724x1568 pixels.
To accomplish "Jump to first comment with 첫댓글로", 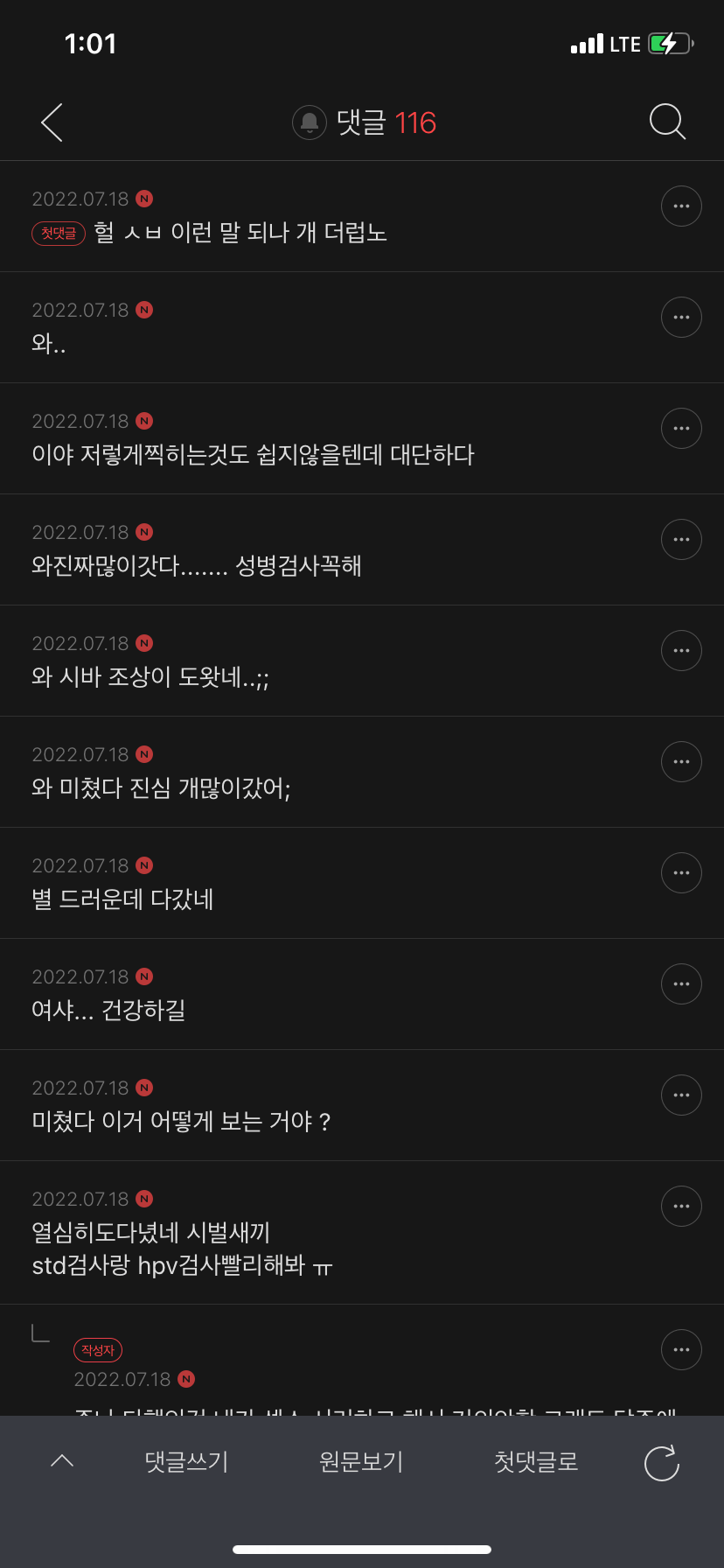I will click(x=536, y=1461).
